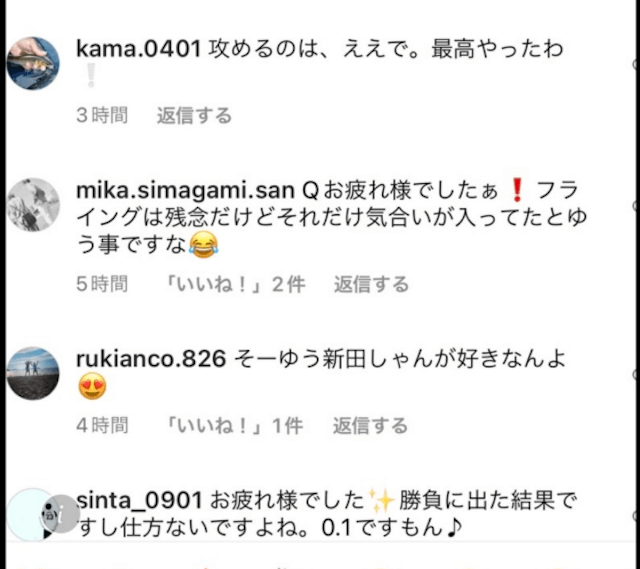640x569 pixels.
Task: Reply to kama.0401's comment
Action: point(194,115)
